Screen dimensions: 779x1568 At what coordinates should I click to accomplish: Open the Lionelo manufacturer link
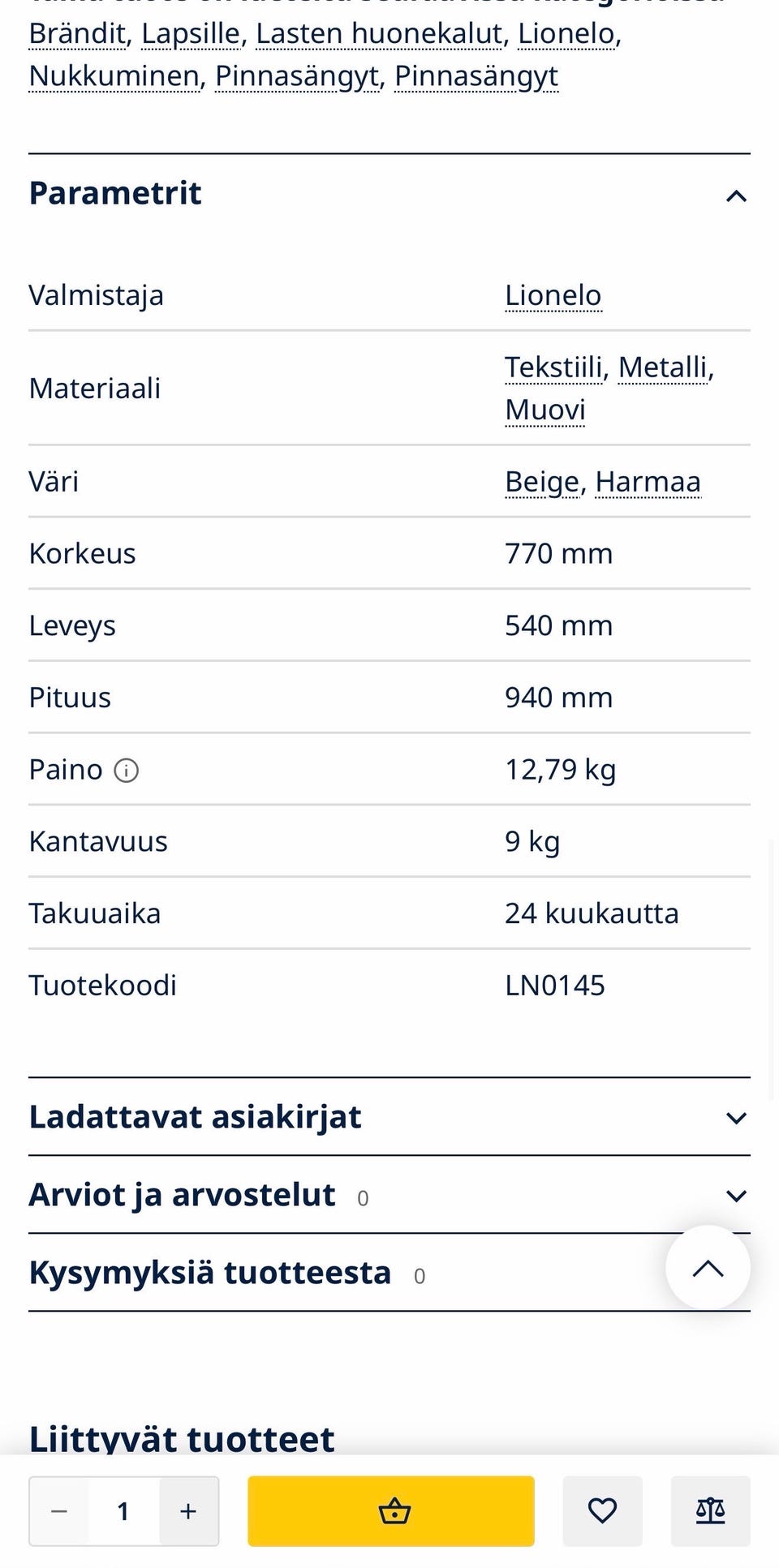click(x=553, y=295)
